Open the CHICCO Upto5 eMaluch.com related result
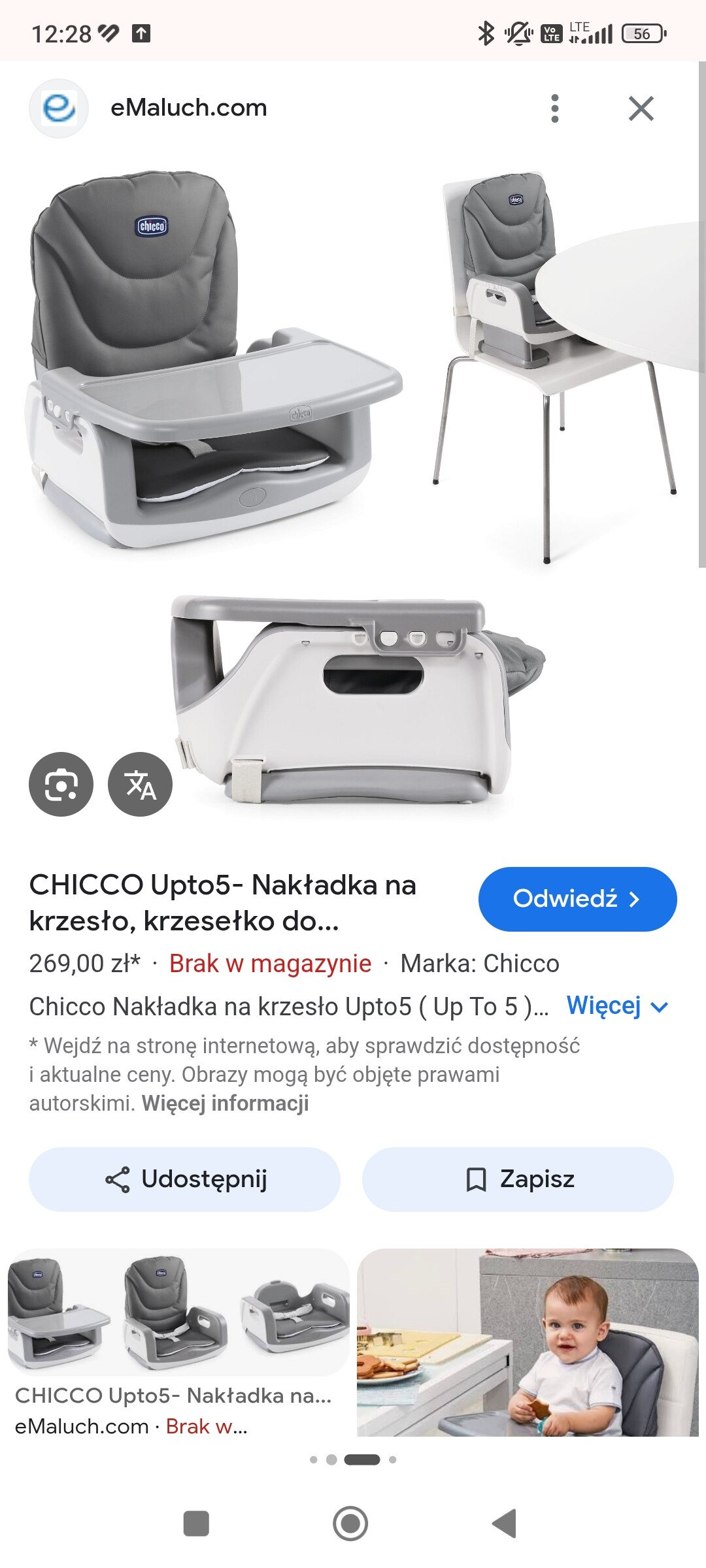The height and width of the screenshot is (1568, 706). (x=178, y=1346)
